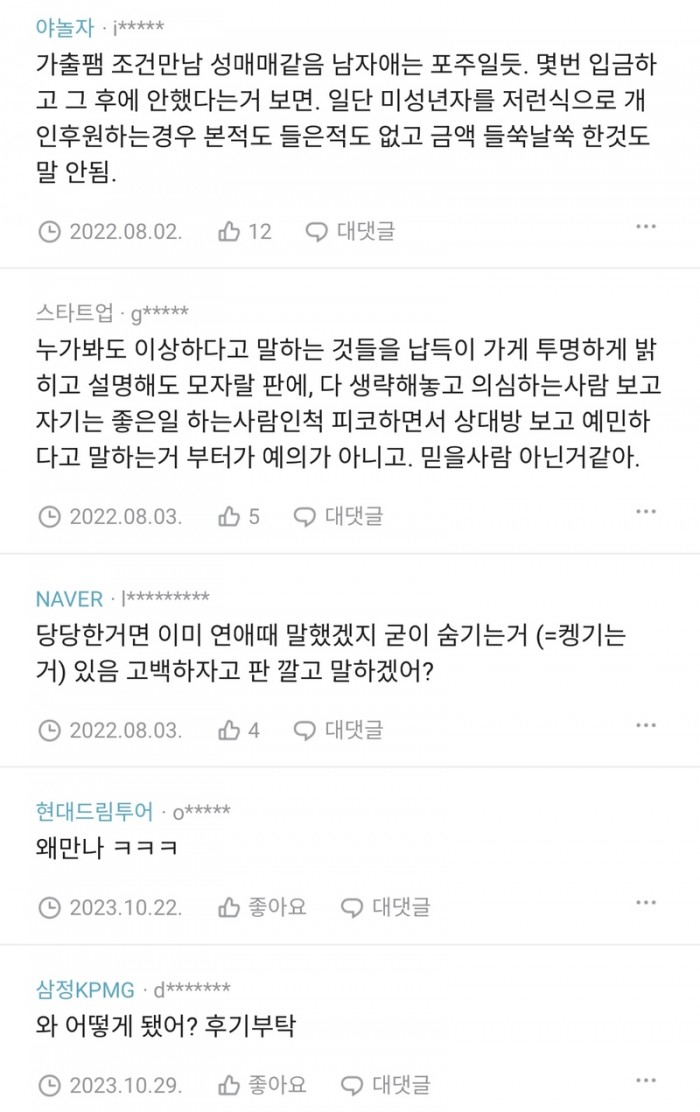Open more options on 스타트업 comment
This screenshot has width=700, height=1112.
(x=646, y=511)
